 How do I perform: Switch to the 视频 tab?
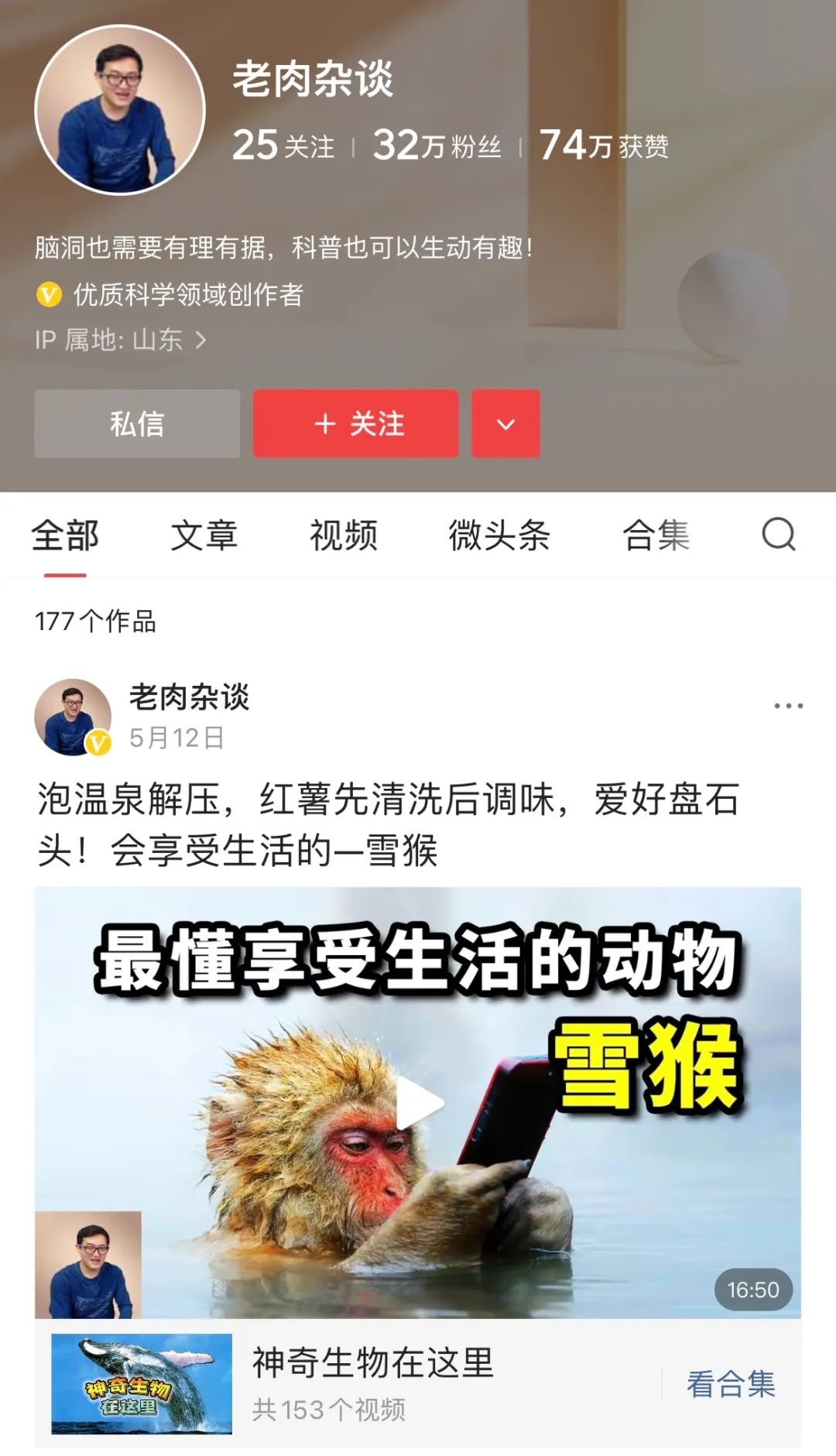point(342,536)
